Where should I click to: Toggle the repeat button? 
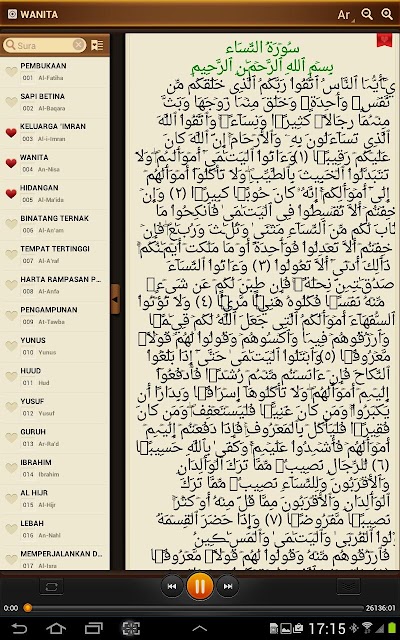click(x=51, y=587)
